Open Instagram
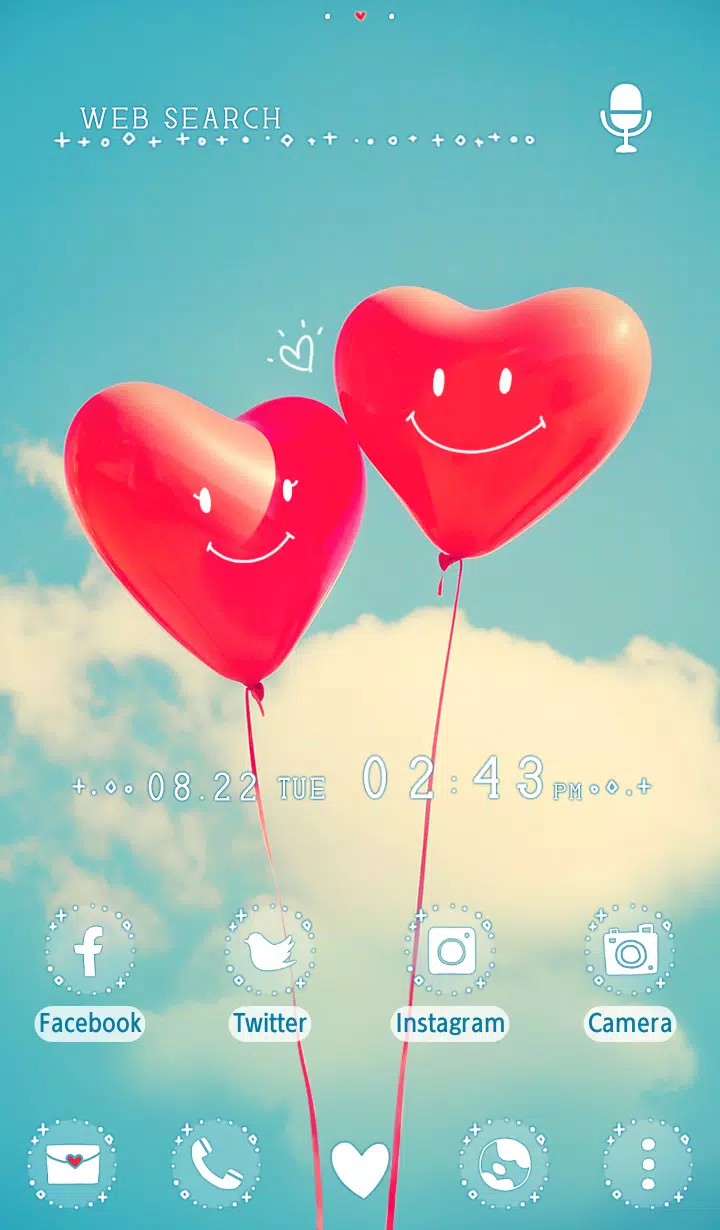The image size is (720, 1230). 450,951
